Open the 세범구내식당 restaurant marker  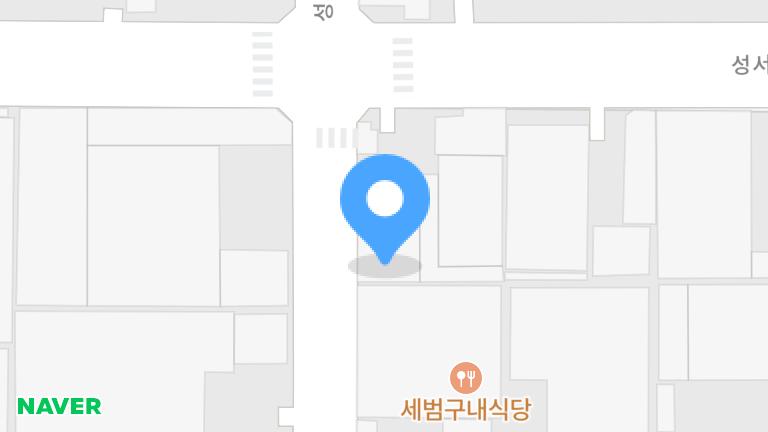click(466, 378)
